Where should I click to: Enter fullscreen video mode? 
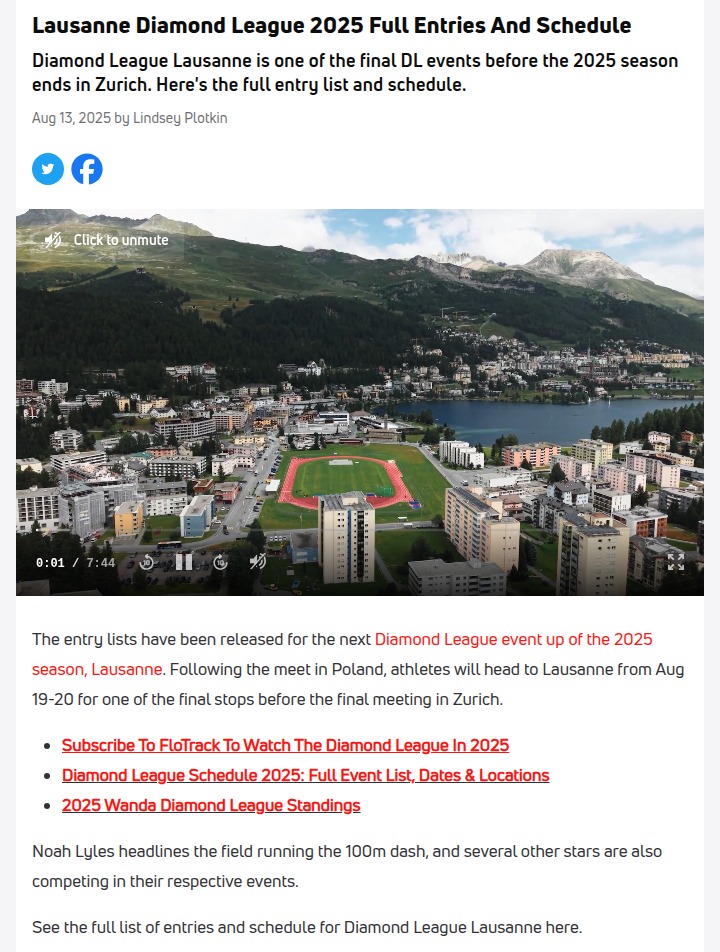pyautogui.click(x=676, y=562)
